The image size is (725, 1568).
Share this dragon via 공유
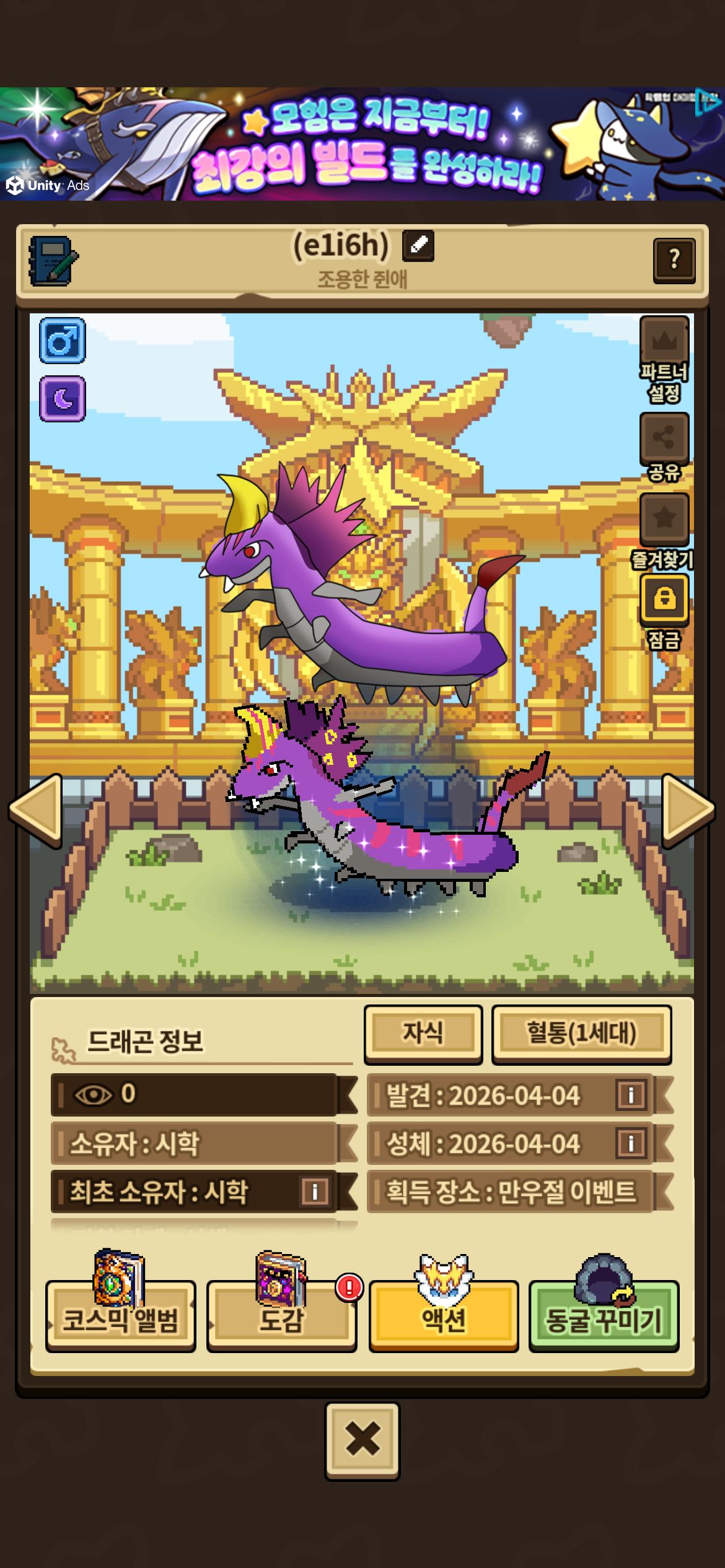coord(664,447)
